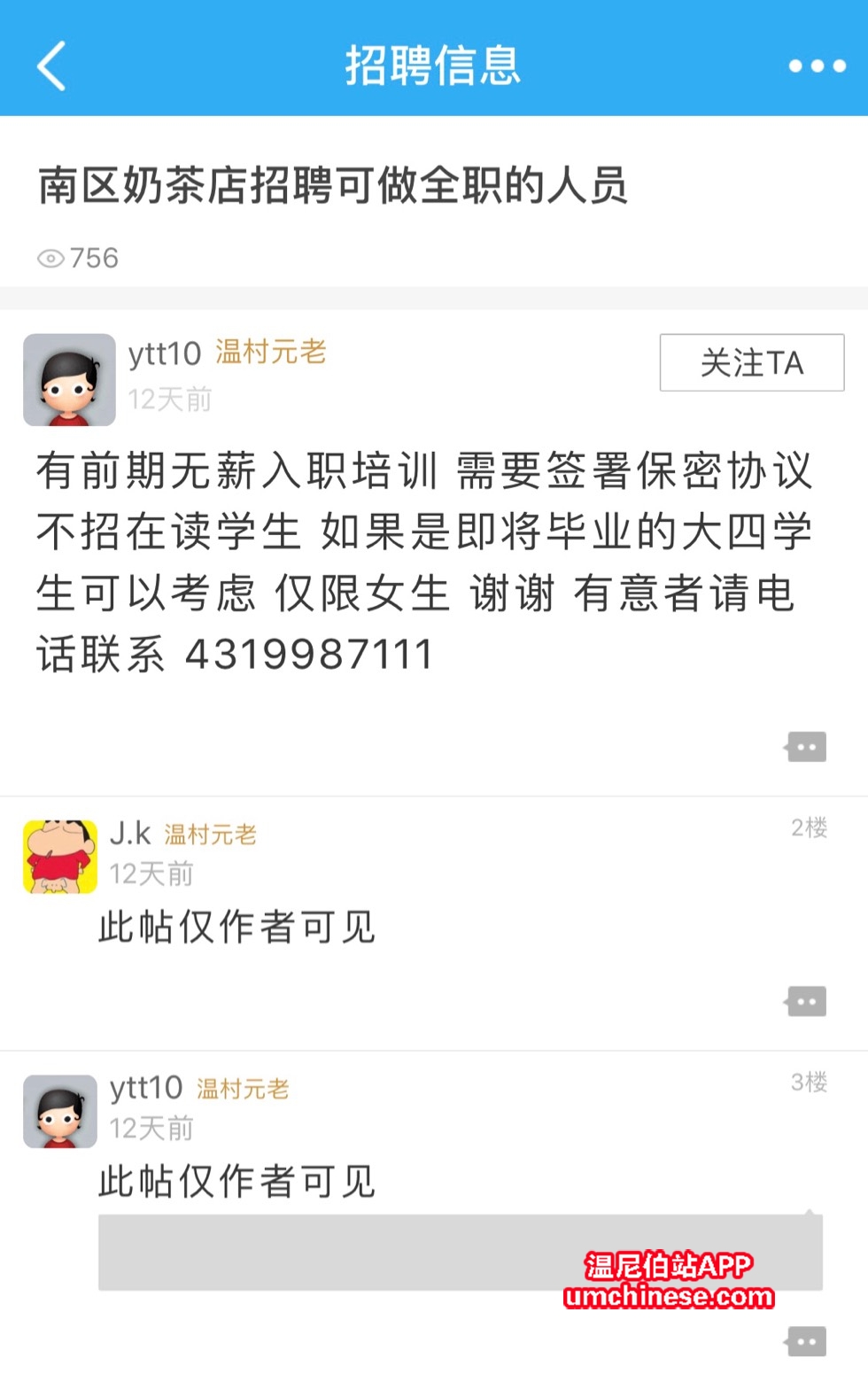This screenshot has height=1382, width=868.
Task: Go back from the 招聘信息 page
Action: [51, 66]
